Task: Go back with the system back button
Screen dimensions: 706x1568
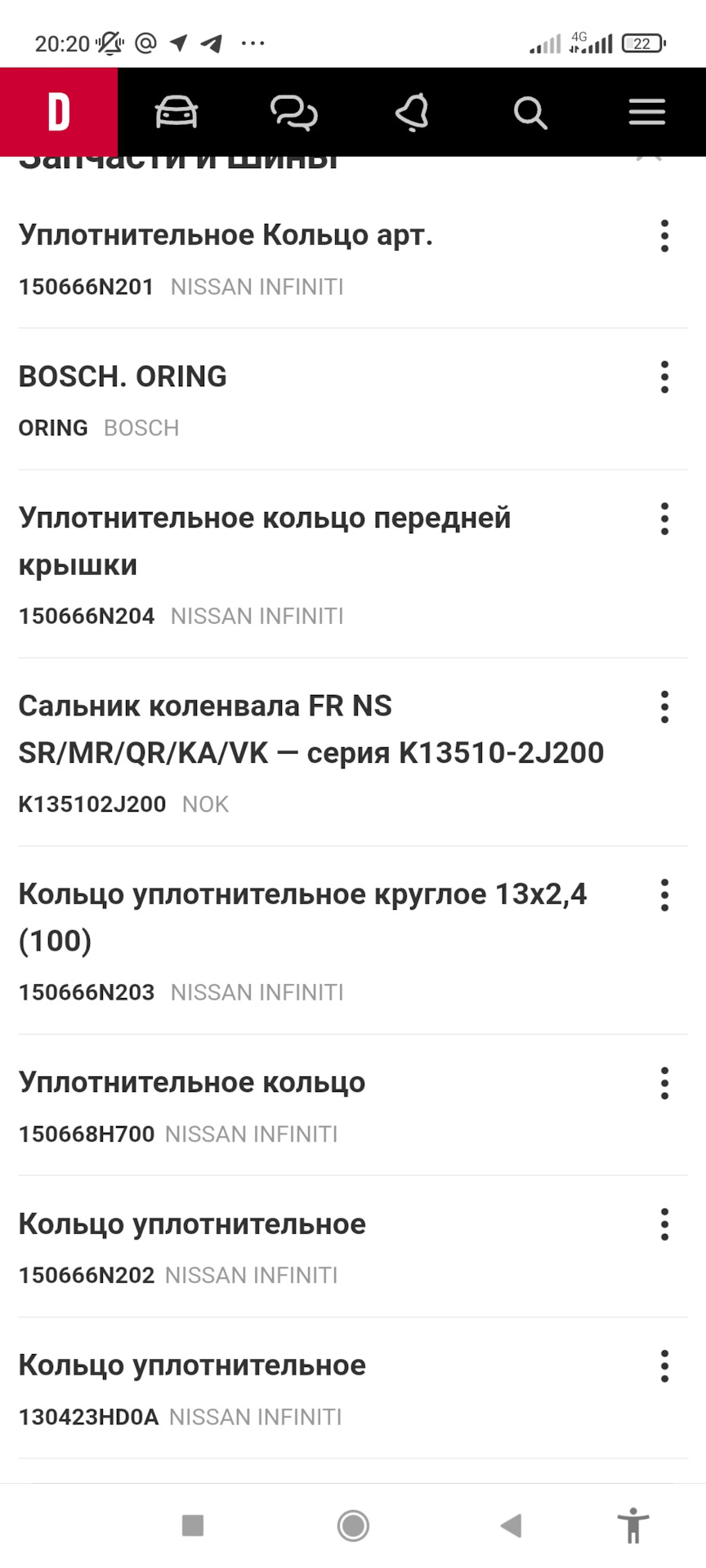Action: pos(512,1525)
